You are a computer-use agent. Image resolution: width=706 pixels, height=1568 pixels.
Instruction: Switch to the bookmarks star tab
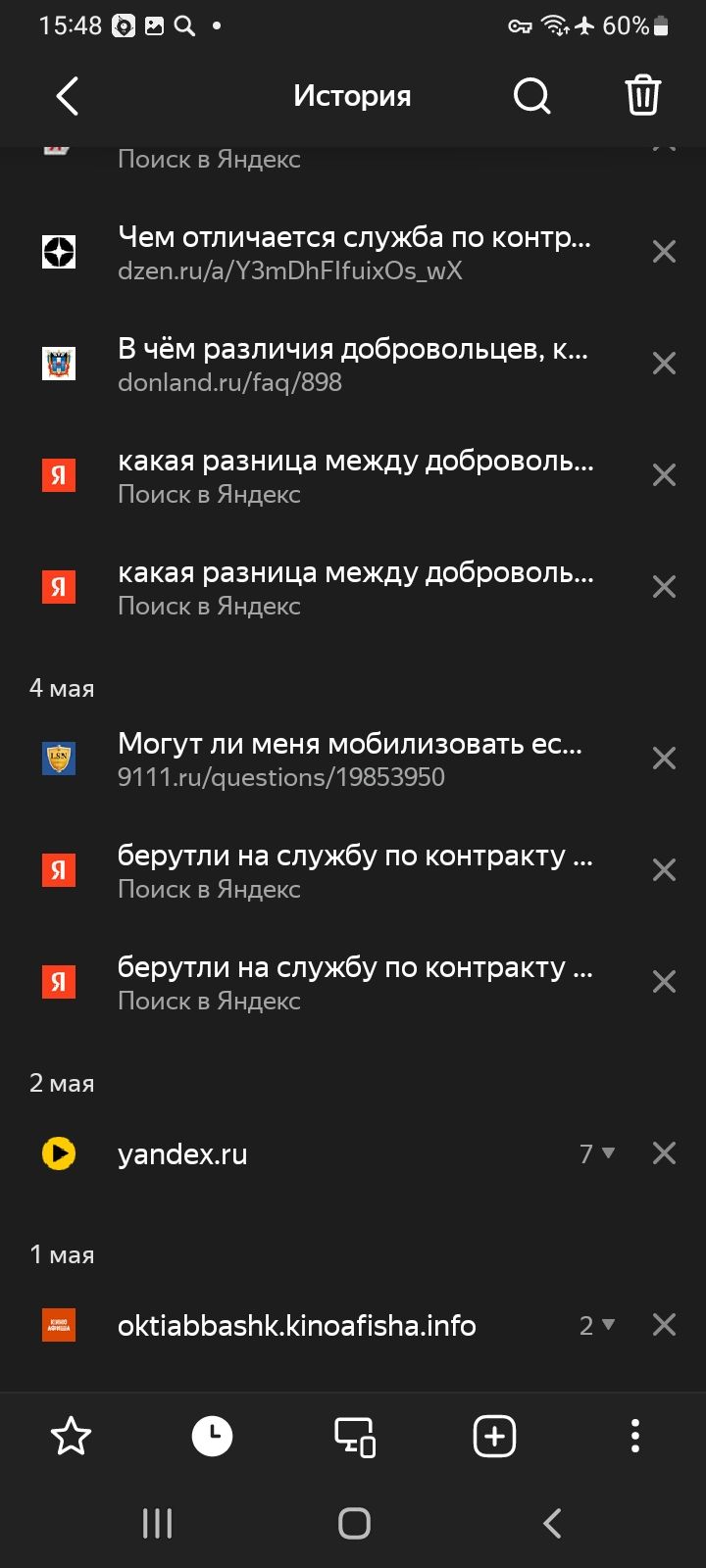pyautogui.click(x=71, y=1437)
